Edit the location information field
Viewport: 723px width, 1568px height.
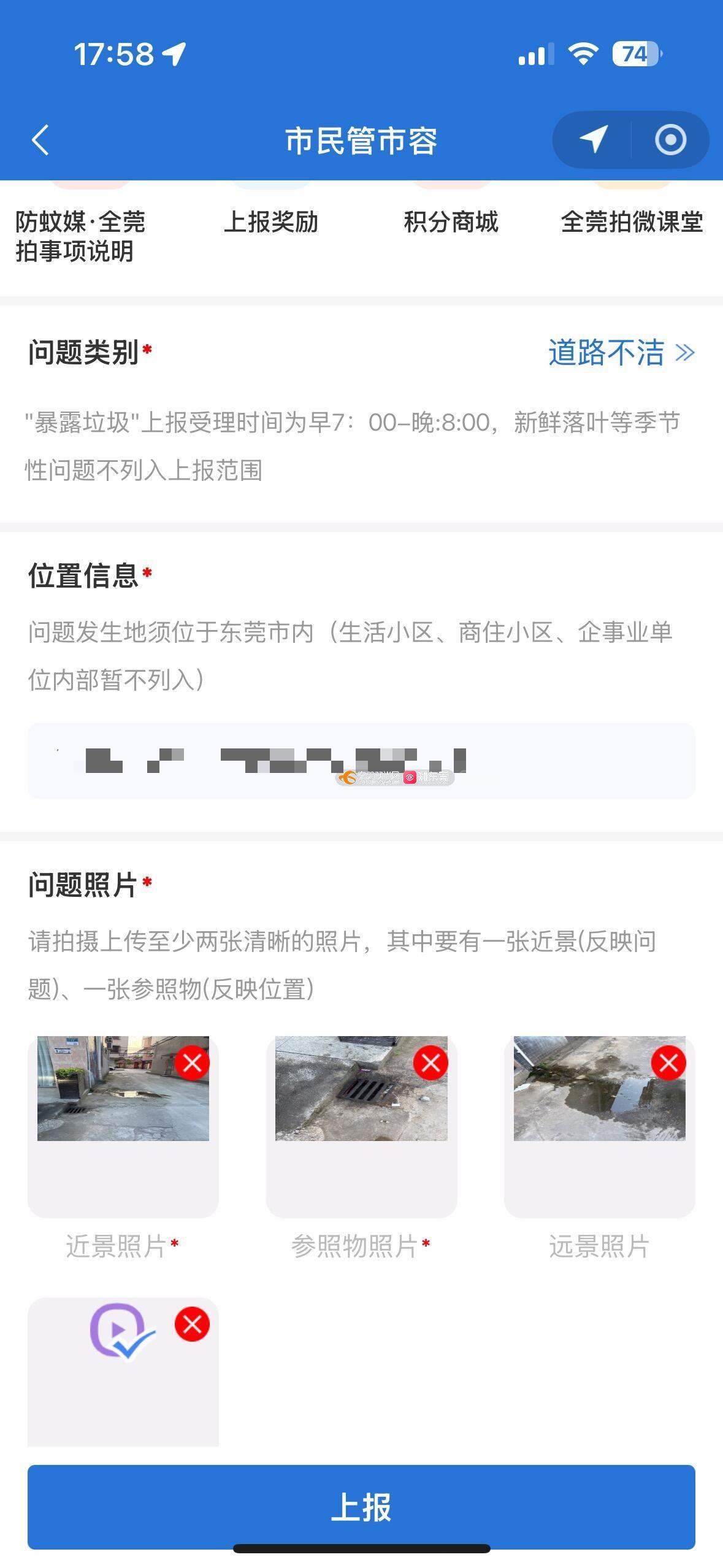point(361,761)
